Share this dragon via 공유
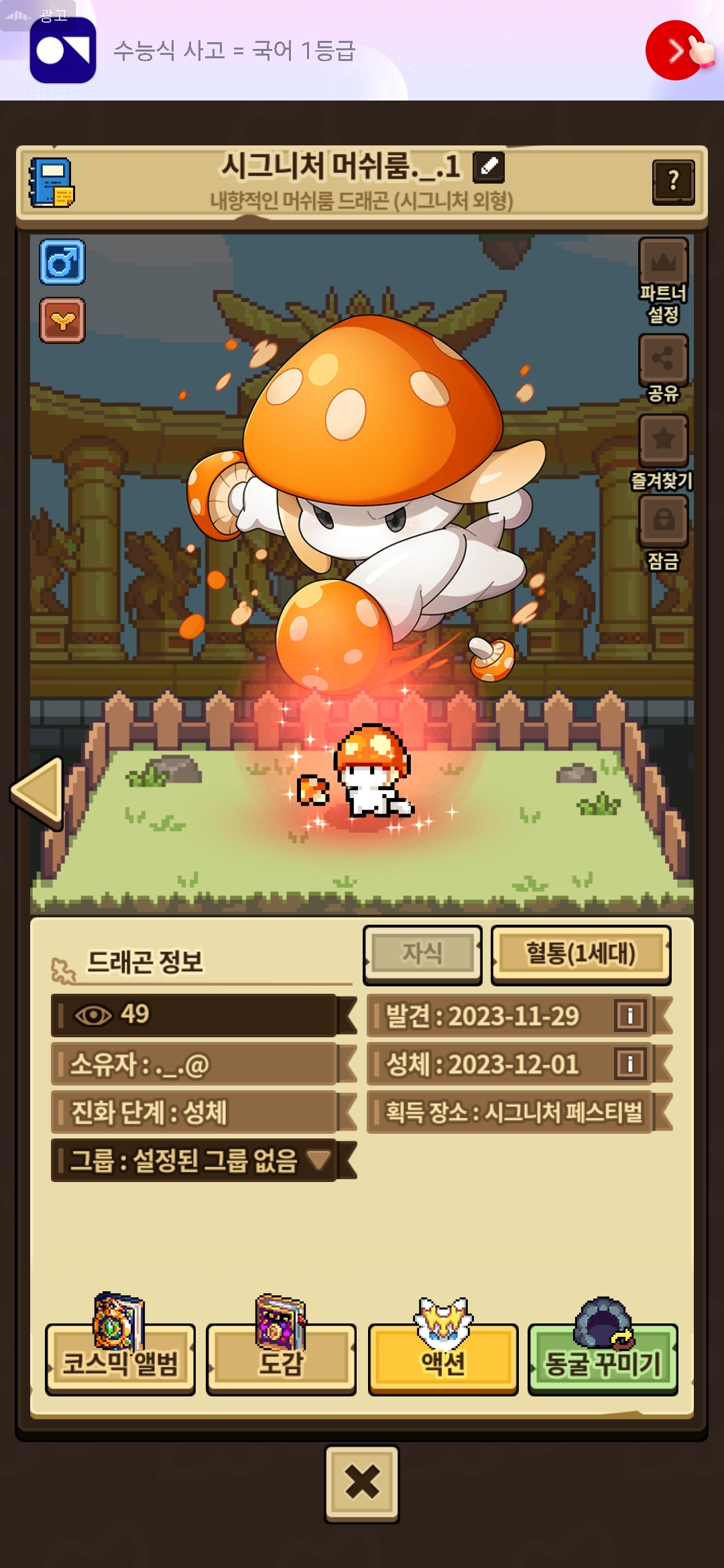The width and height of the screenshot is (724, 1568). (663, 360)
